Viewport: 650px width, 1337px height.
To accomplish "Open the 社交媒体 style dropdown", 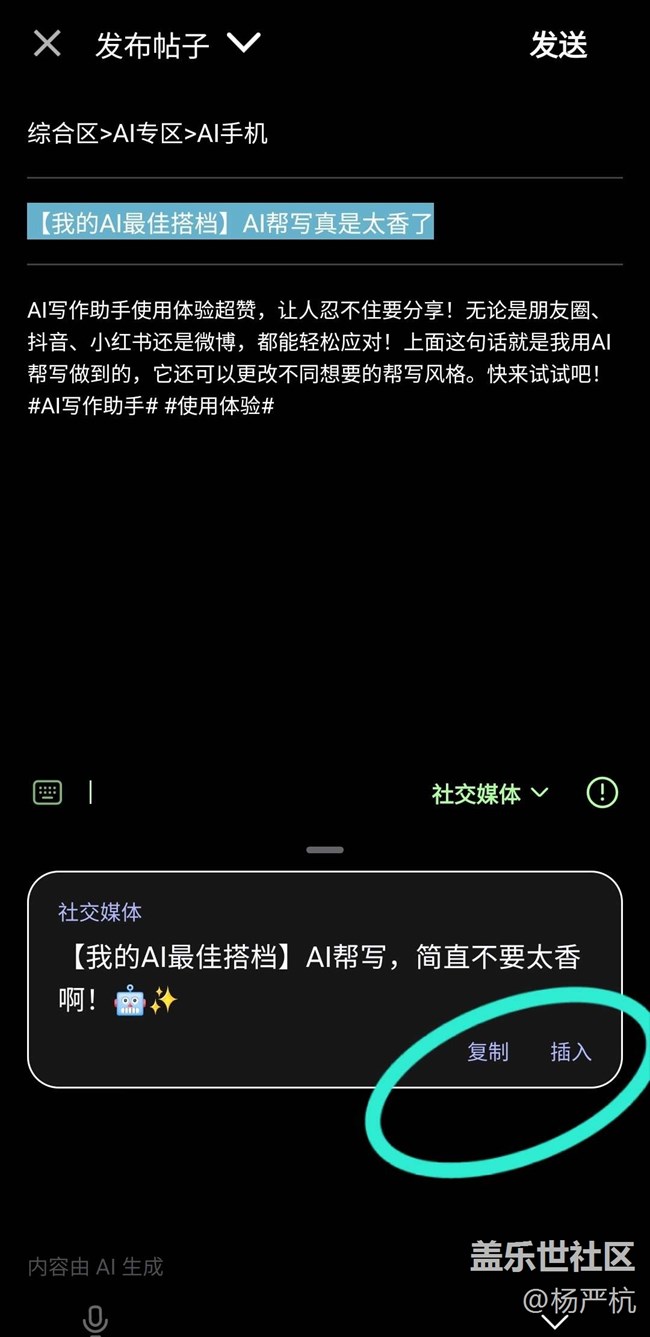I will 490,794.
